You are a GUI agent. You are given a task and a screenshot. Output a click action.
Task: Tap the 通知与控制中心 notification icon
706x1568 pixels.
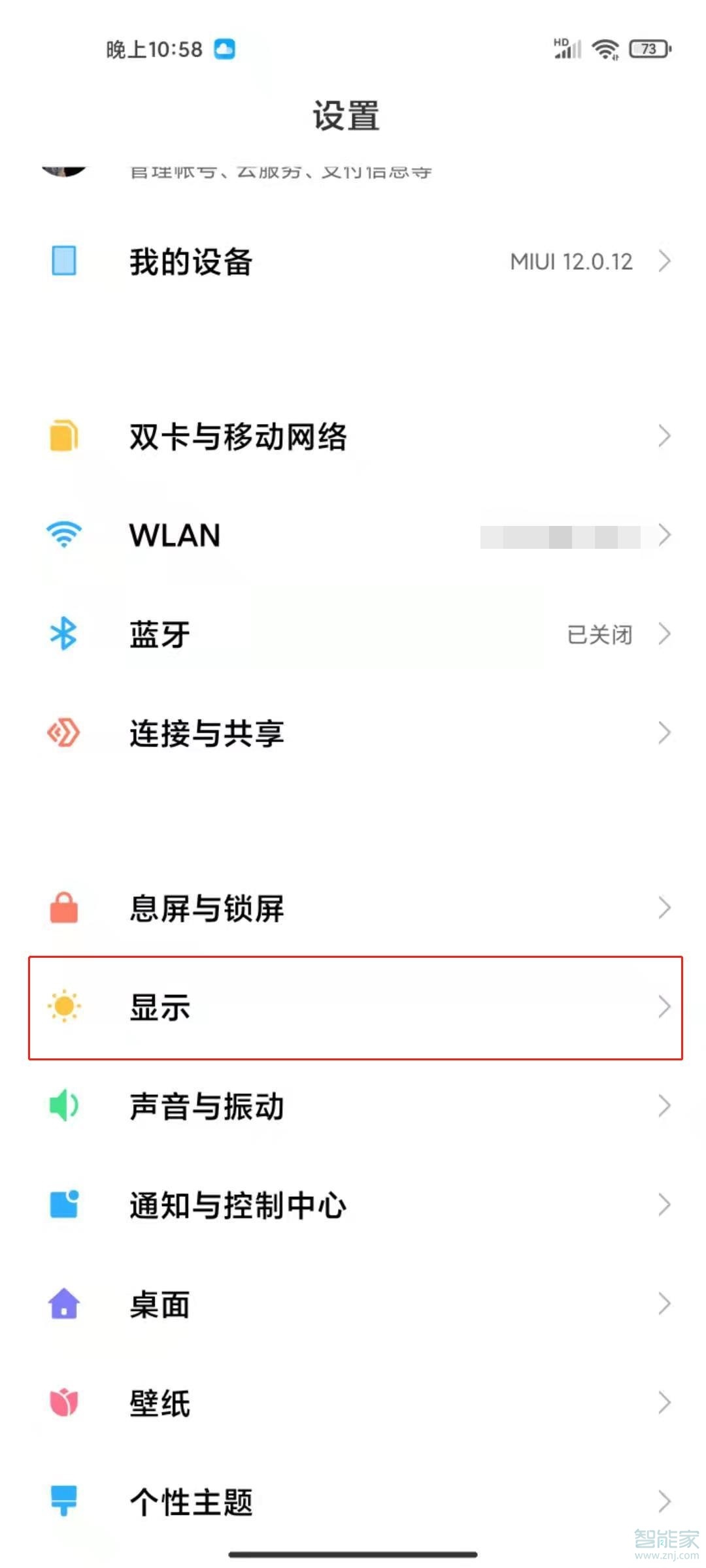coord(63,1206)
